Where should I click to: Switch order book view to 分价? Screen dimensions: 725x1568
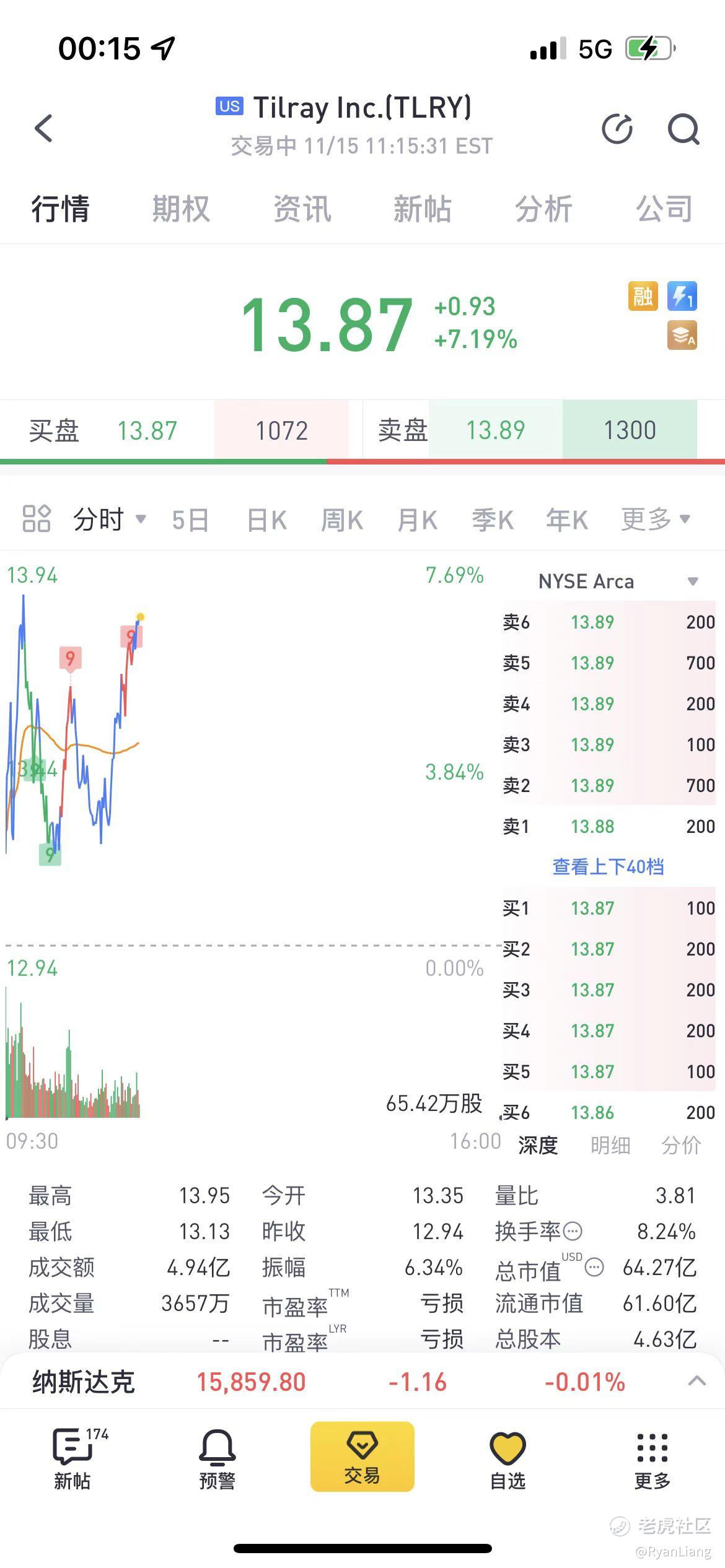pos(681,1146)
